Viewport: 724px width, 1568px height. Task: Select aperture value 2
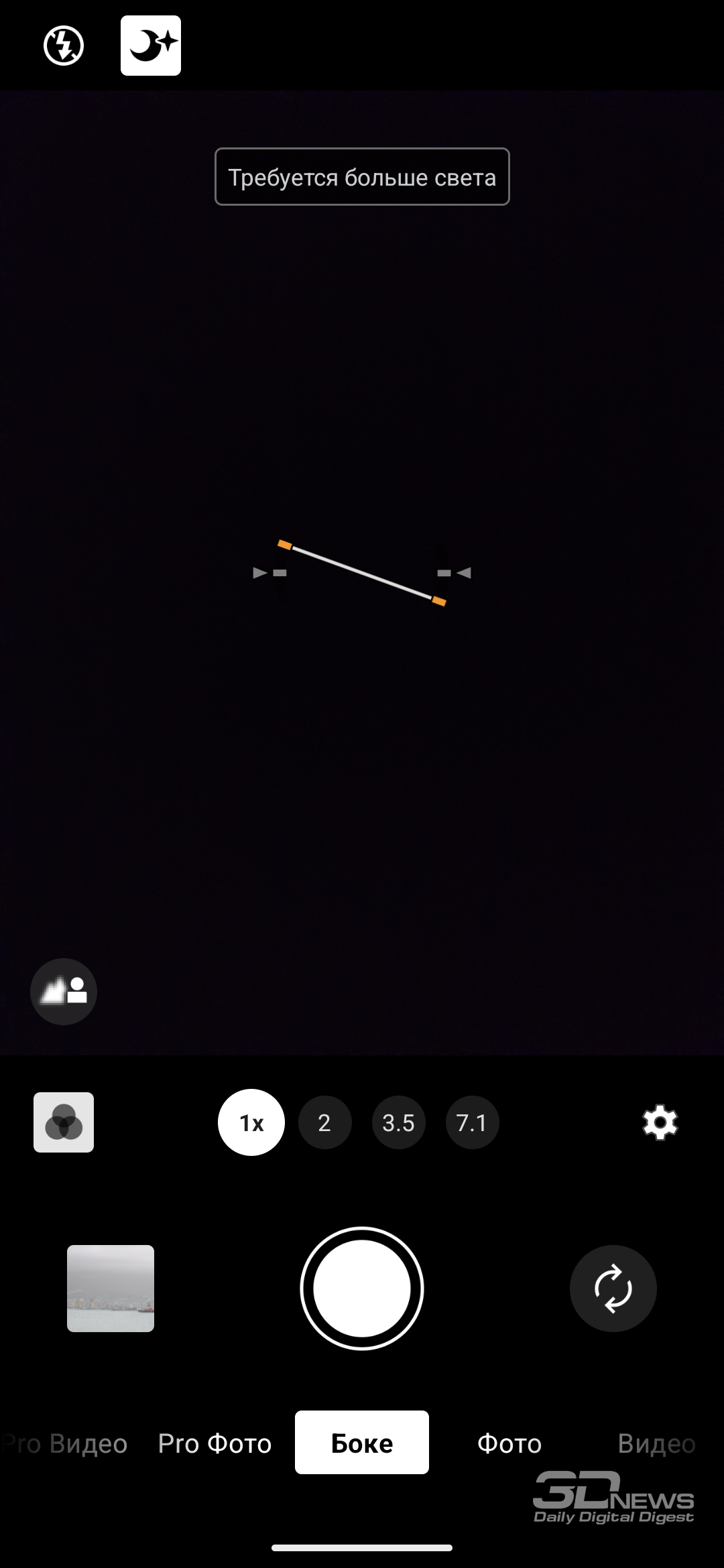pyautogui.click(x=324, y=1122)
